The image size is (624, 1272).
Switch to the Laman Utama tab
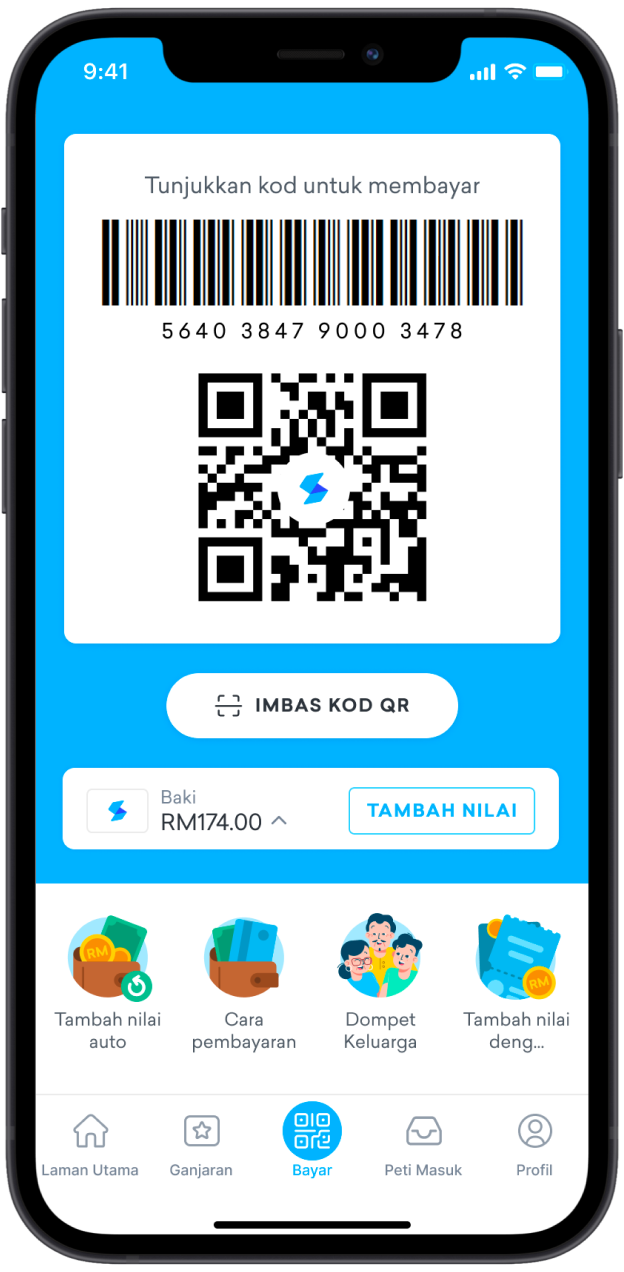click(x=90, y=1144)
